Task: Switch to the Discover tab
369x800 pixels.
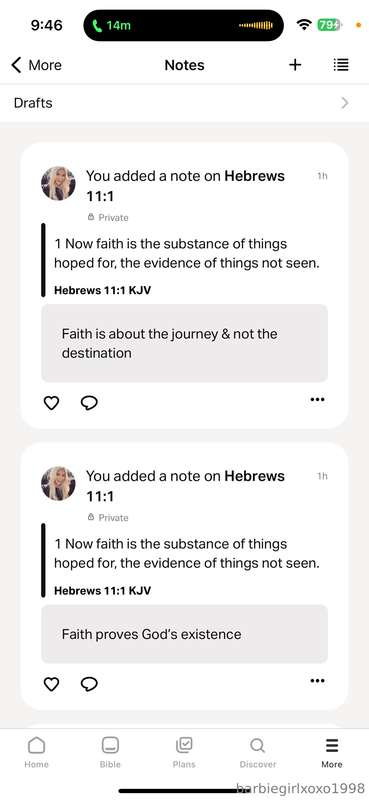Action: coord(258,753)
